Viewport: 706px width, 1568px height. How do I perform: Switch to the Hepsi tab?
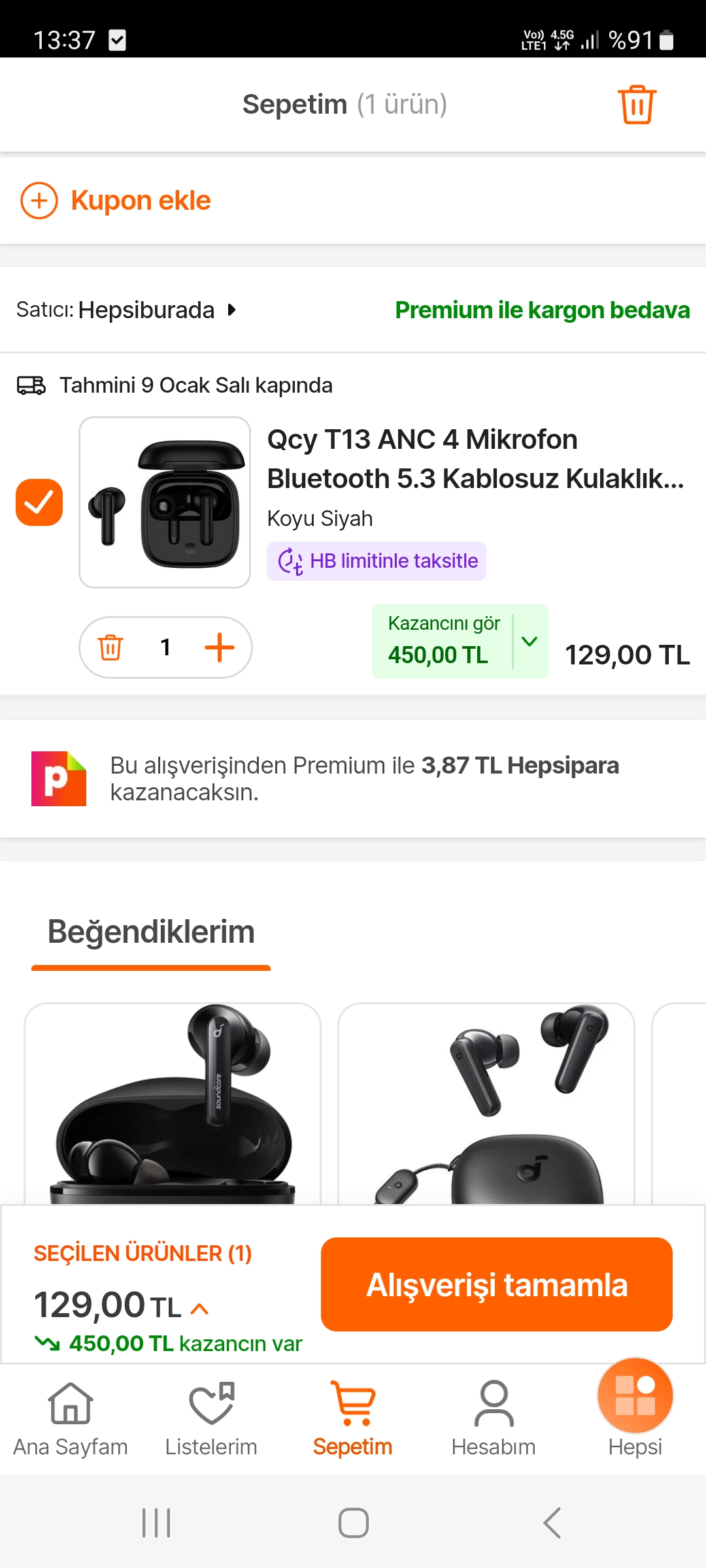[635, 1411]
